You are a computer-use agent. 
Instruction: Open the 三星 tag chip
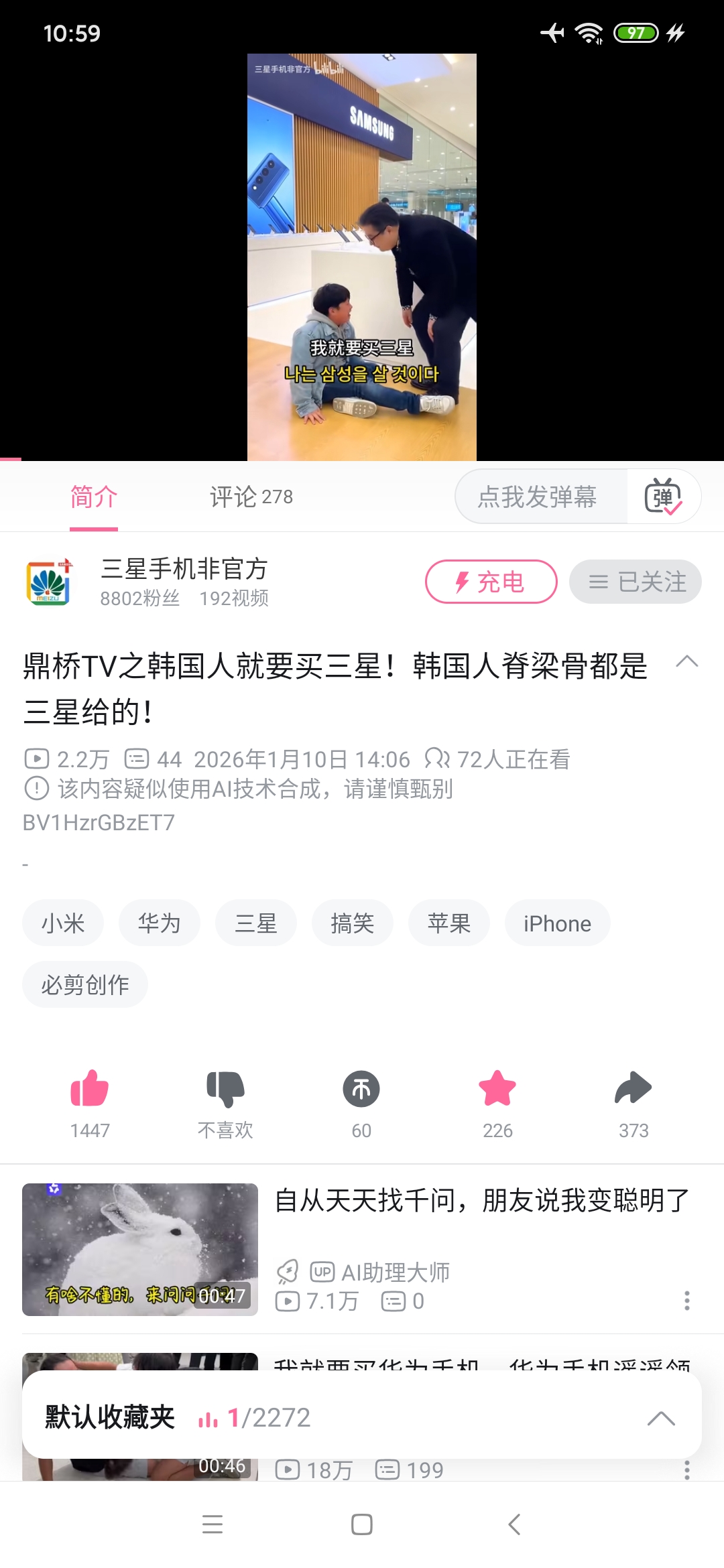tap(256, 923)
